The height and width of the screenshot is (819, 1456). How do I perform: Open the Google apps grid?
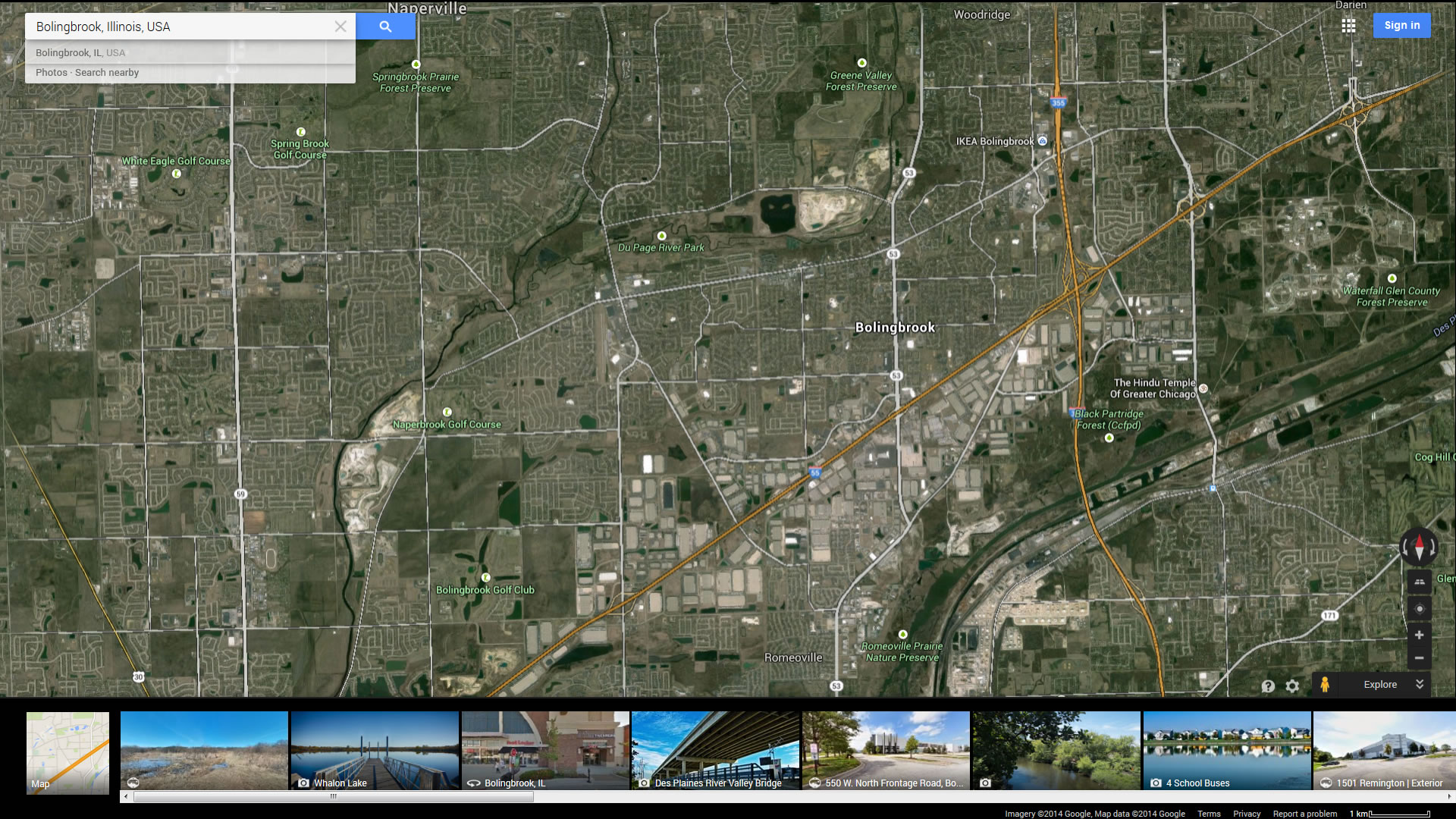[x=1348, y=26]
